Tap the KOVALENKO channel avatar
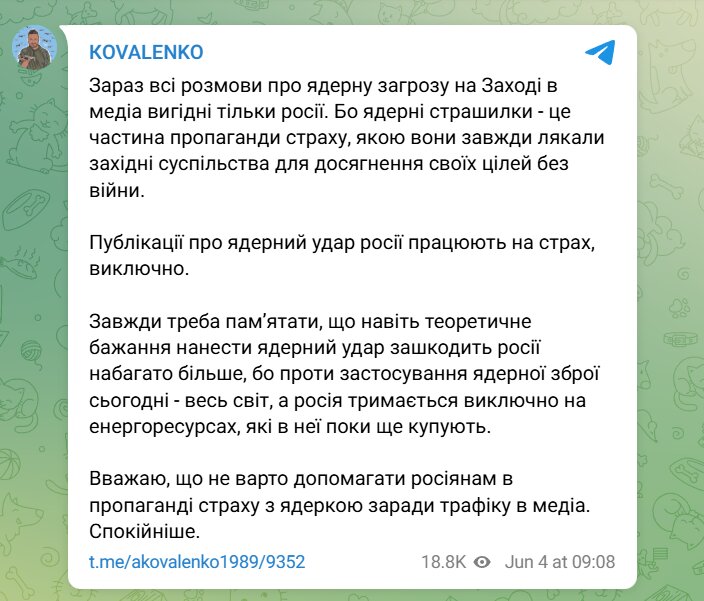704x601 pixels. pyautogui.click(x=34, y=48)
